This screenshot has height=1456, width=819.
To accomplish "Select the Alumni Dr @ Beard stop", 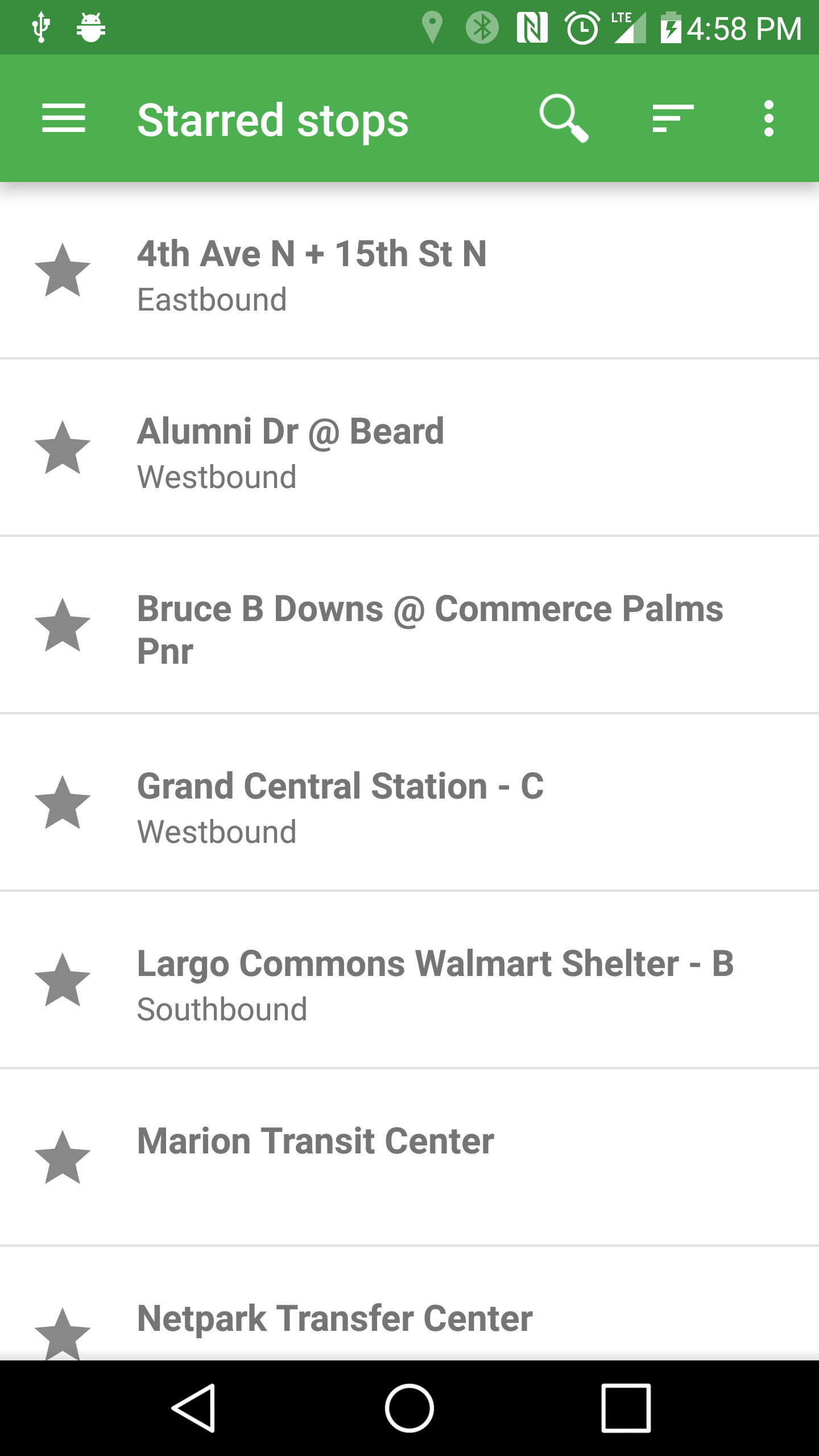I will (x=409, y=448).
